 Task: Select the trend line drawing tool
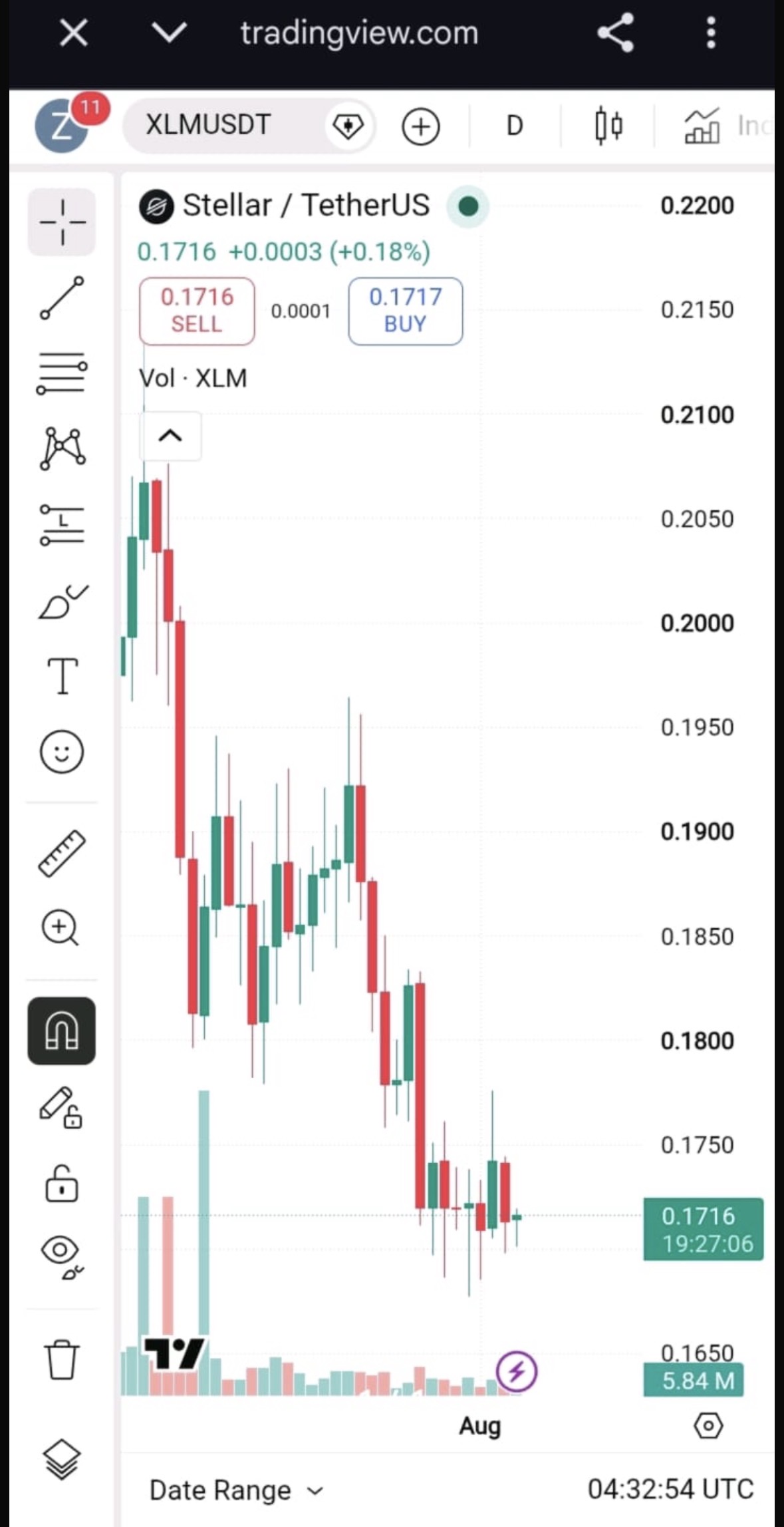tap(62, 298)
